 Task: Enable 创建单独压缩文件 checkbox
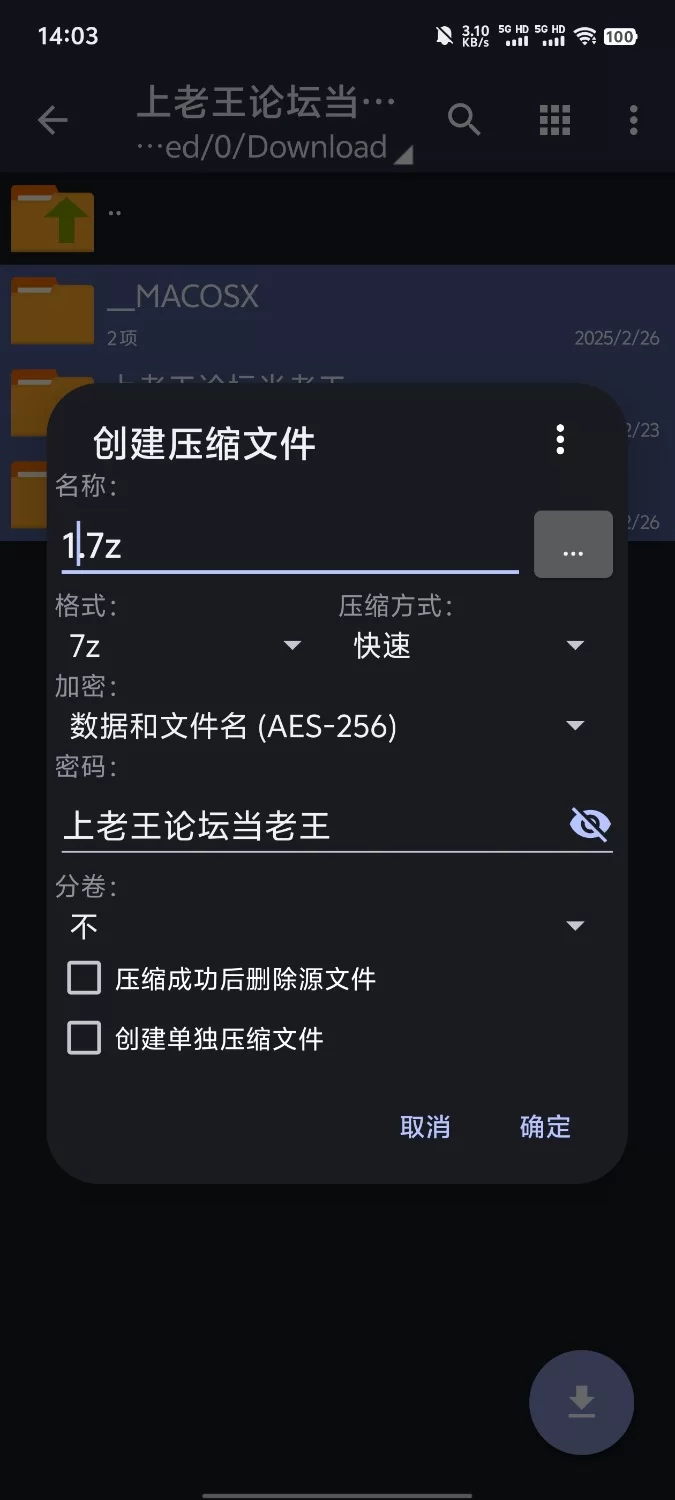point(84,1038)
